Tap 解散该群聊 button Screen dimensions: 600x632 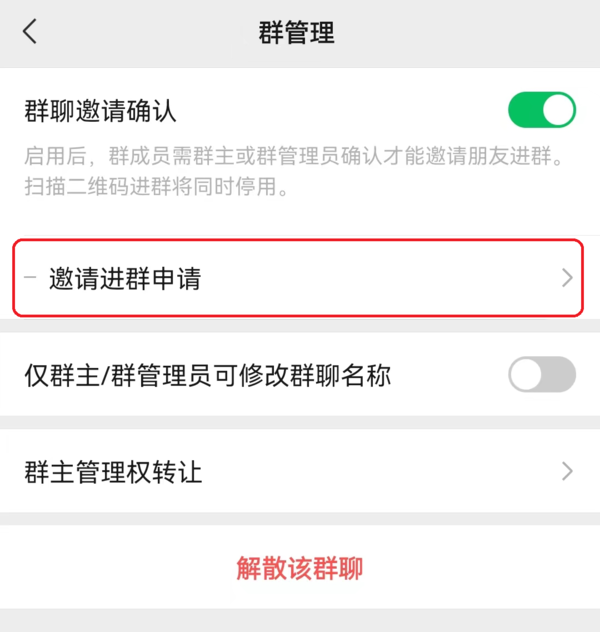(299, 569)
